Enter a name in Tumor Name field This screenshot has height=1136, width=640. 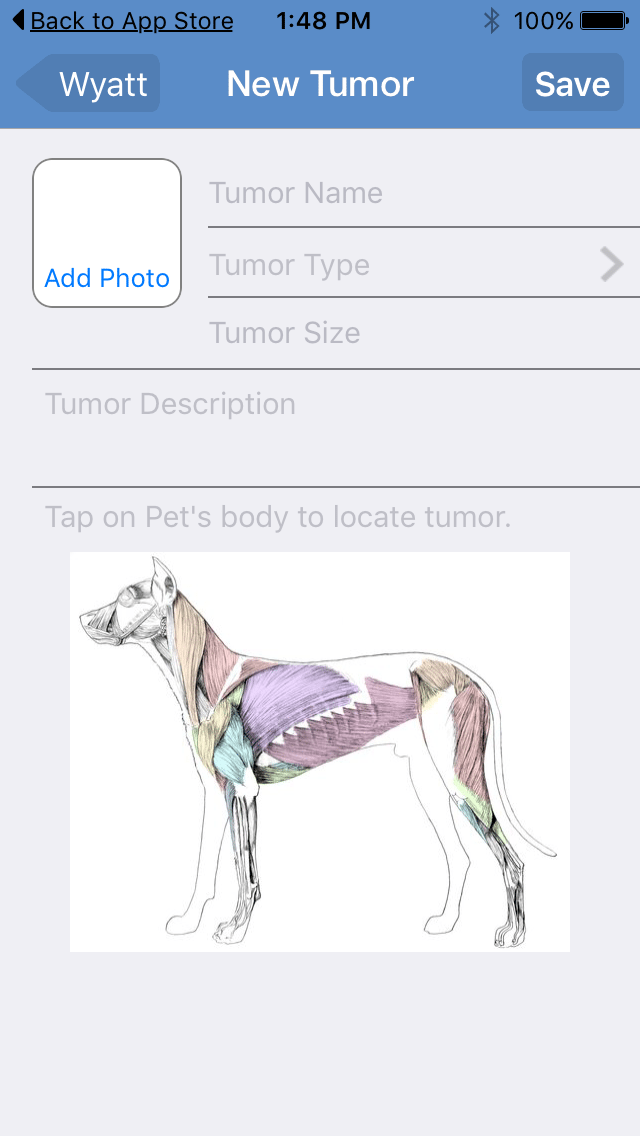tap(424, 193)
